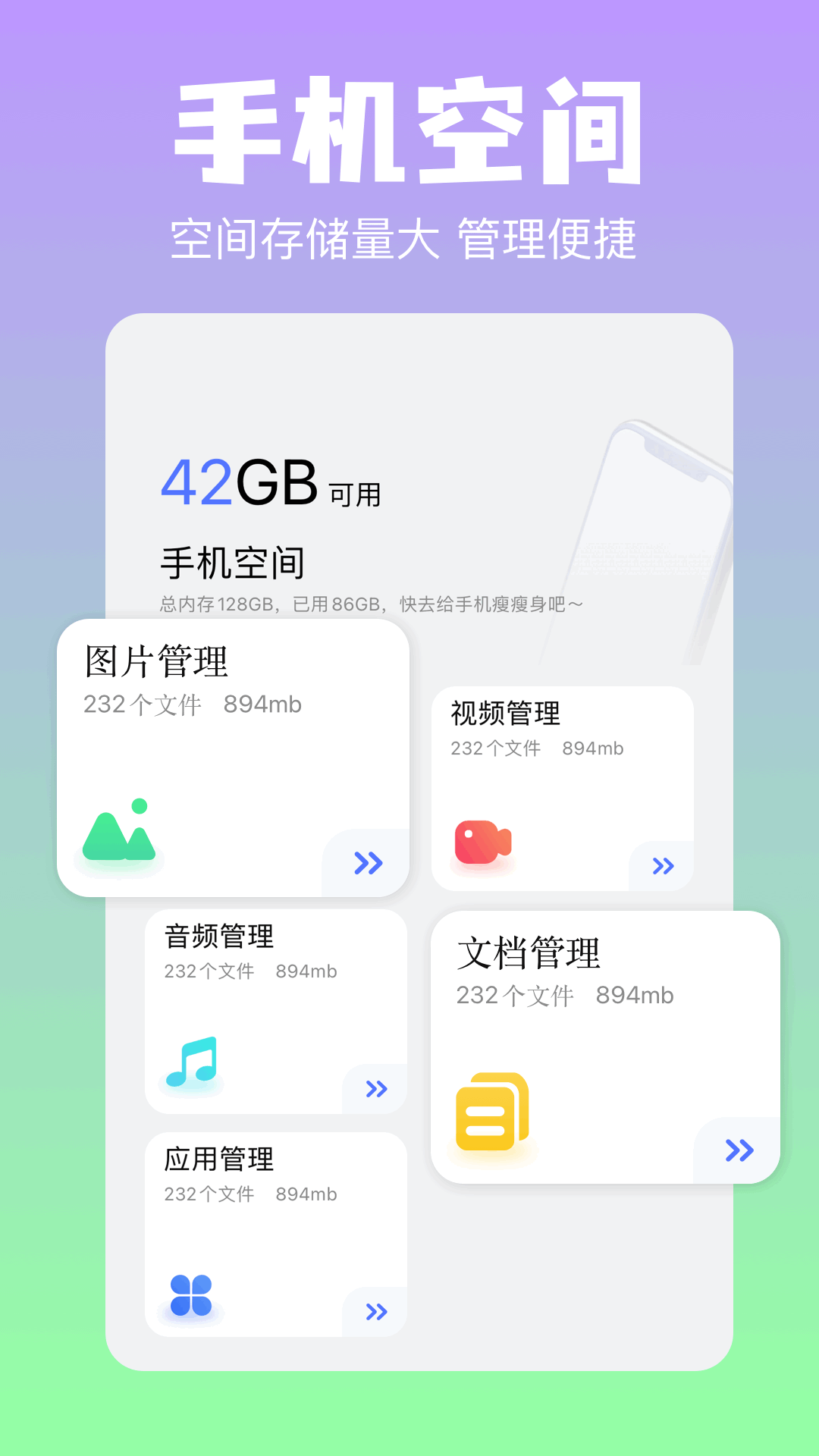
Task: Open the 手机空间 section header
Action: (x=236, y=561)
